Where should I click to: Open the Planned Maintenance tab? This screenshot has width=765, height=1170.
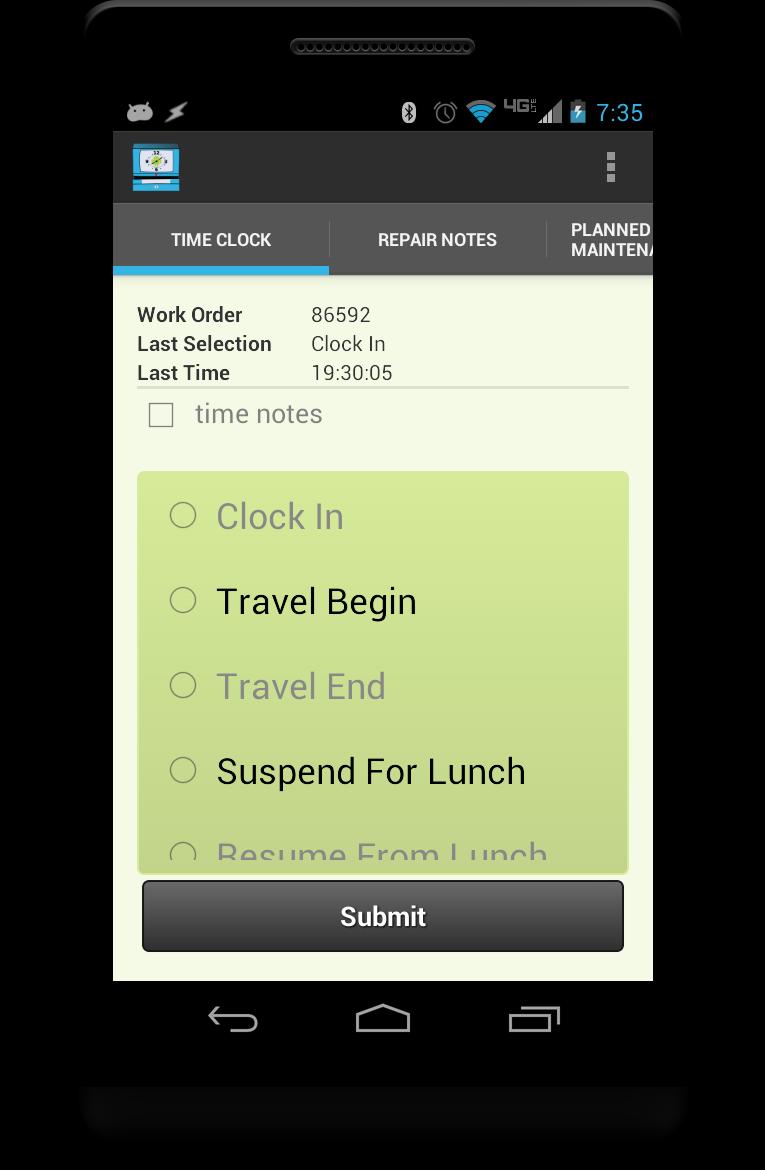coord(608,240)
